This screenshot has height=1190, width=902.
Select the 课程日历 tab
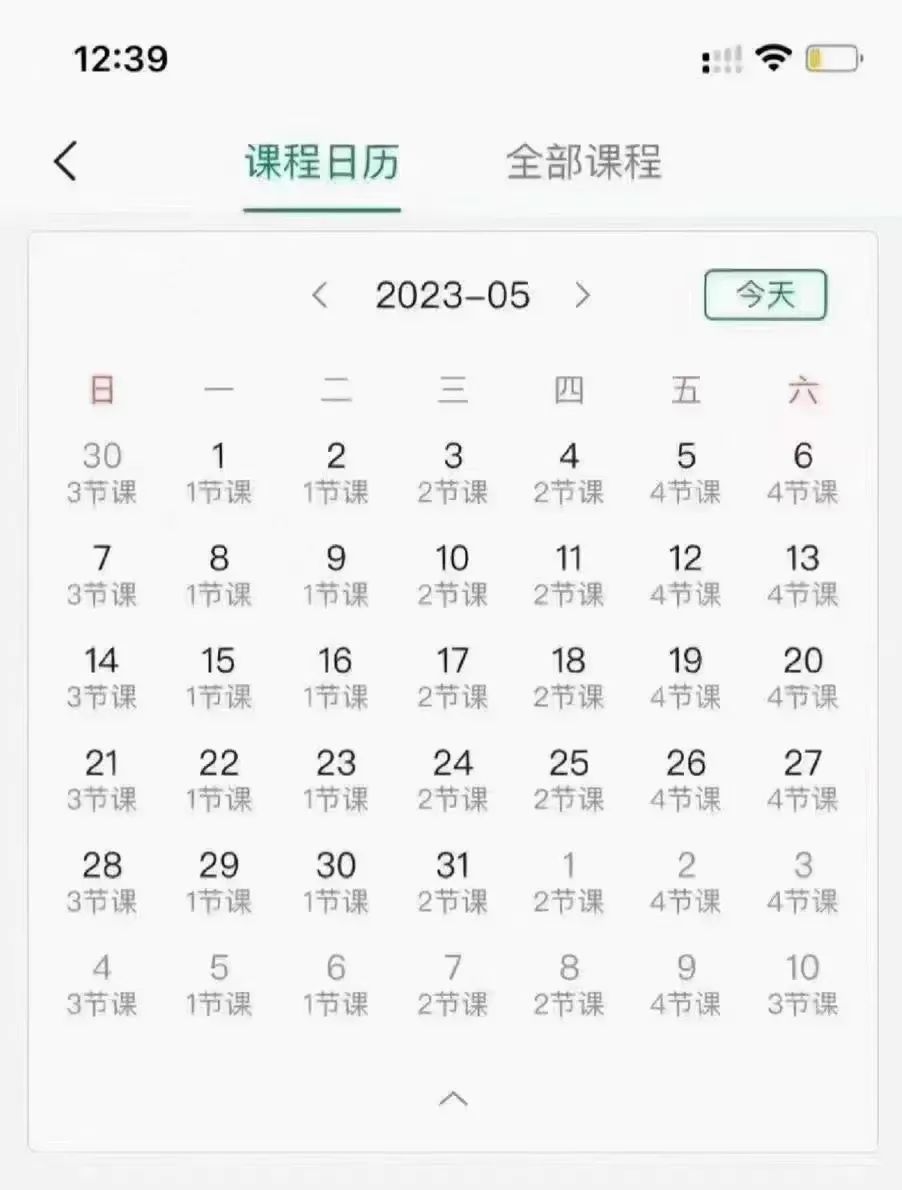coord(322,162)
